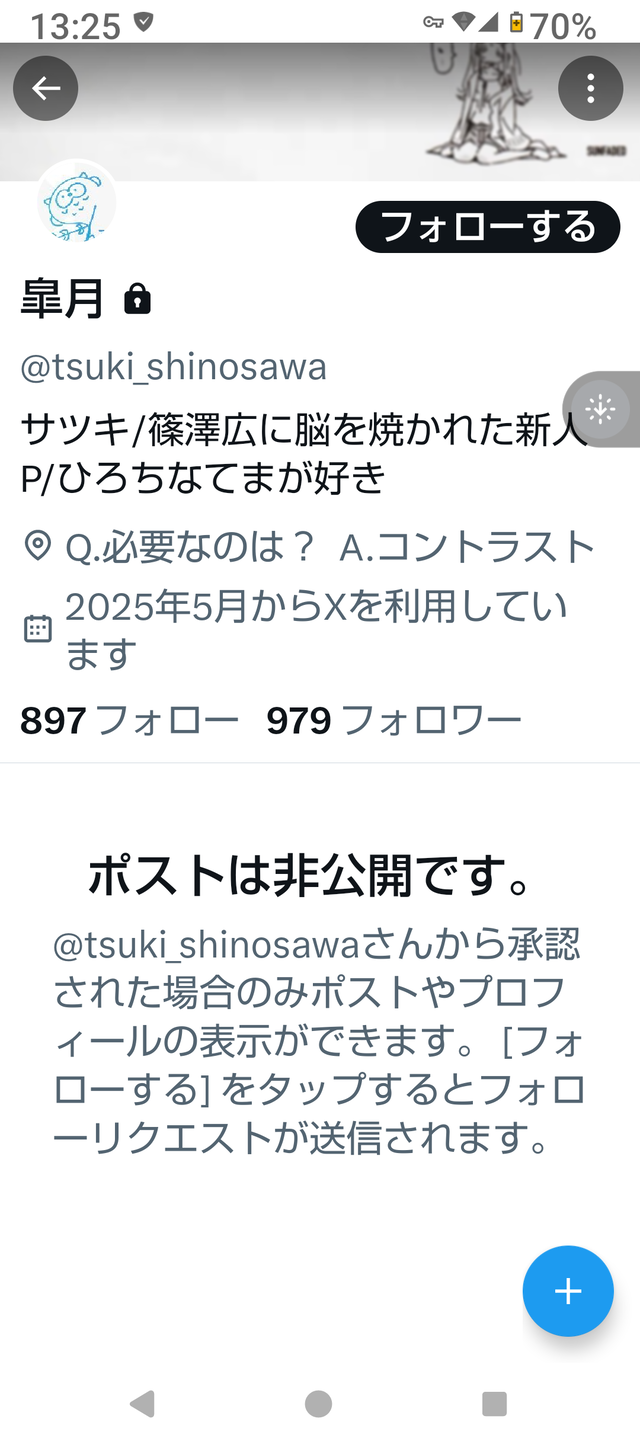This screenshot has width=640, height=1441.
Task: Open recent apps from the navigation bar
Action: point(494,1404)
